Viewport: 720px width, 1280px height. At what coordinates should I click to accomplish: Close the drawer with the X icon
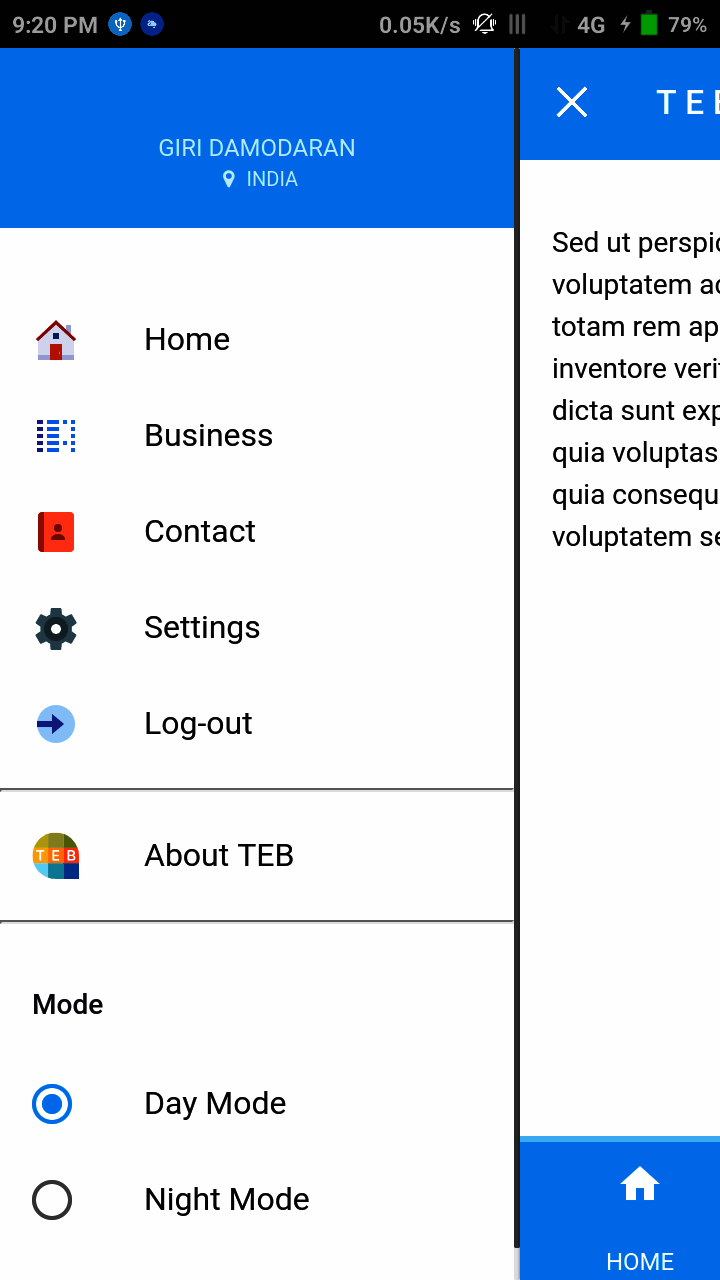572,102
